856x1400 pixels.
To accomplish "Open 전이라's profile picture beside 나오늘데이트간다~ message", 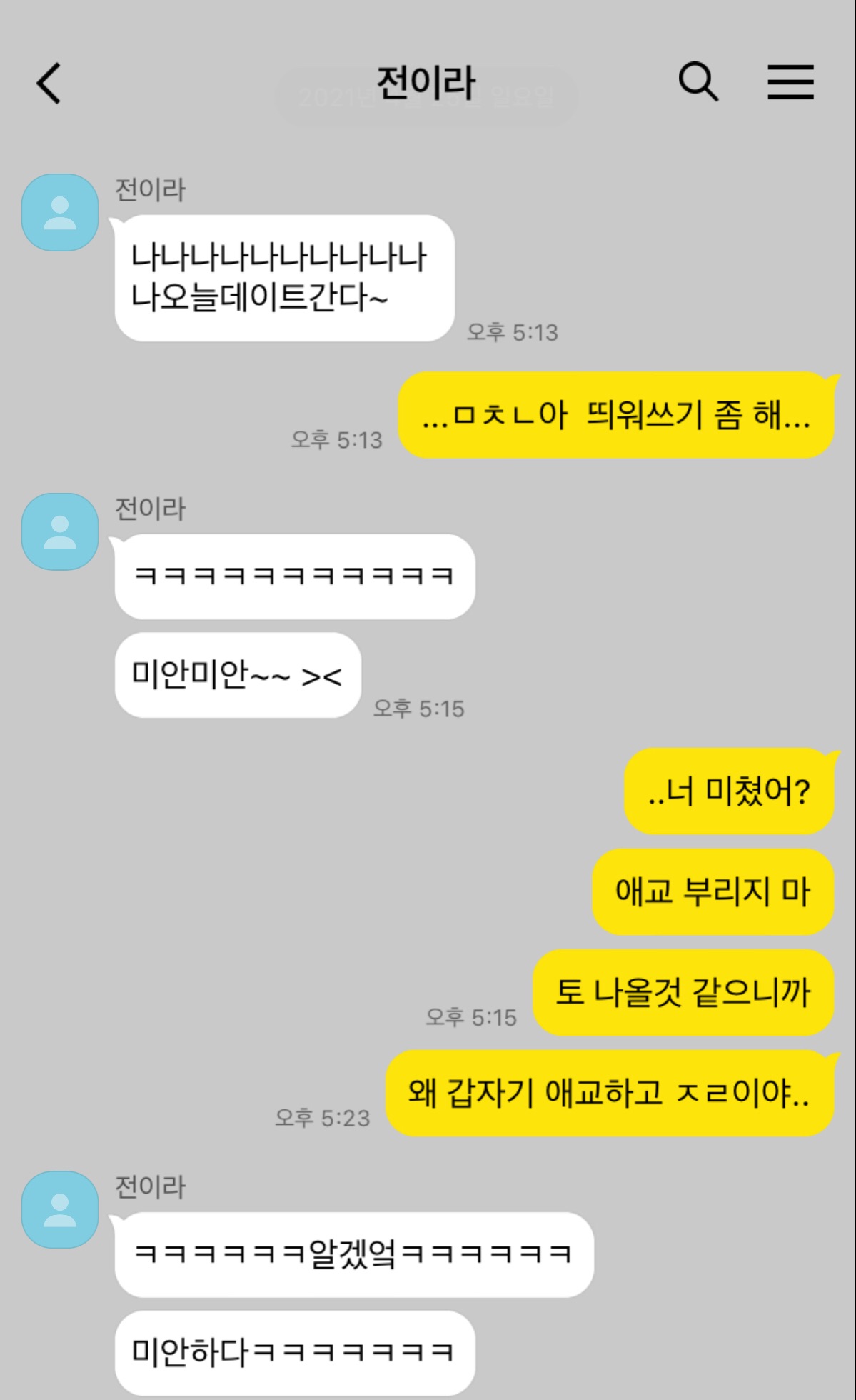I will point(60,212).
